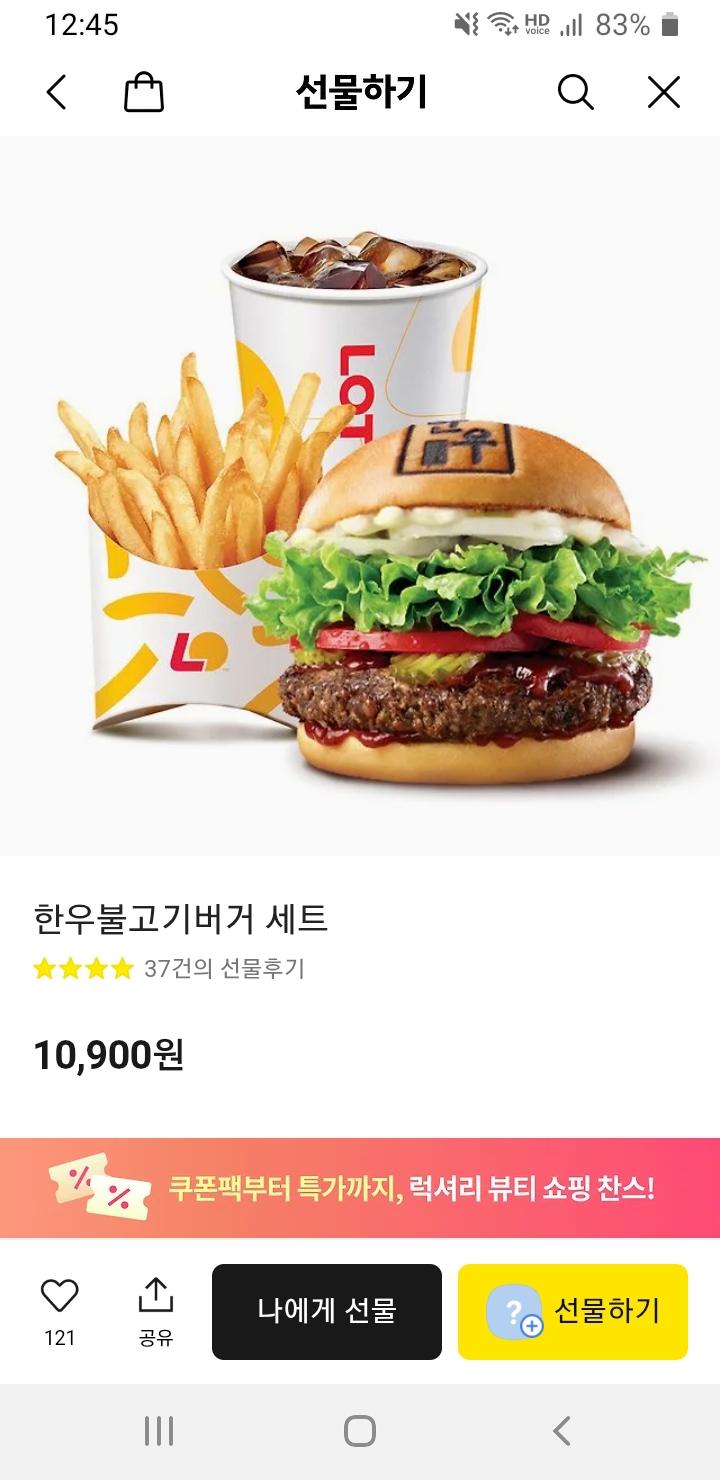Close the gift page with the X icon
This screenshot has width=720, height=1480.
click(x=663, y=91)
